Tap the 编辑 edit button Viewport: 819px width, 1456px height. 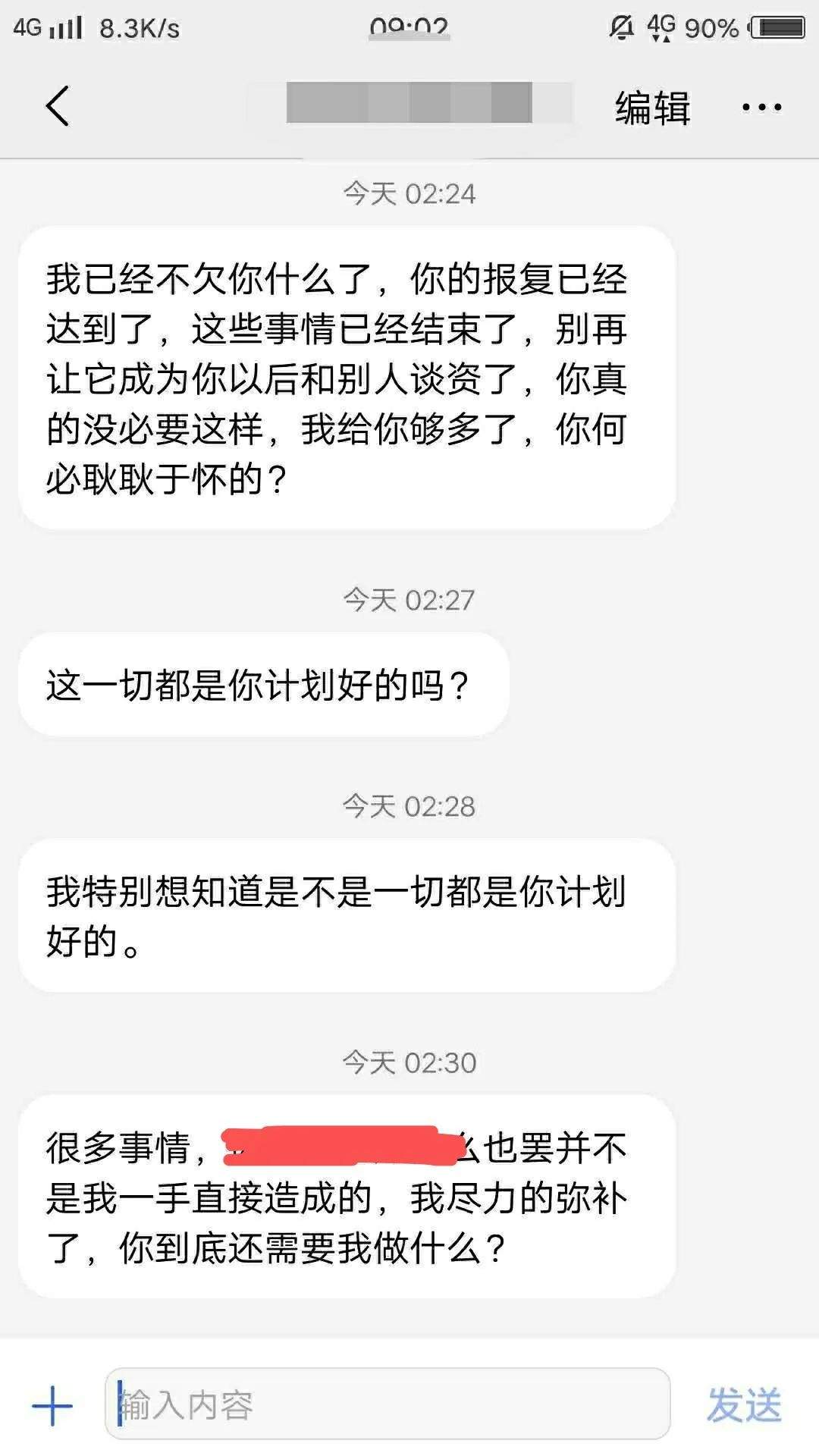pos(652,107)
